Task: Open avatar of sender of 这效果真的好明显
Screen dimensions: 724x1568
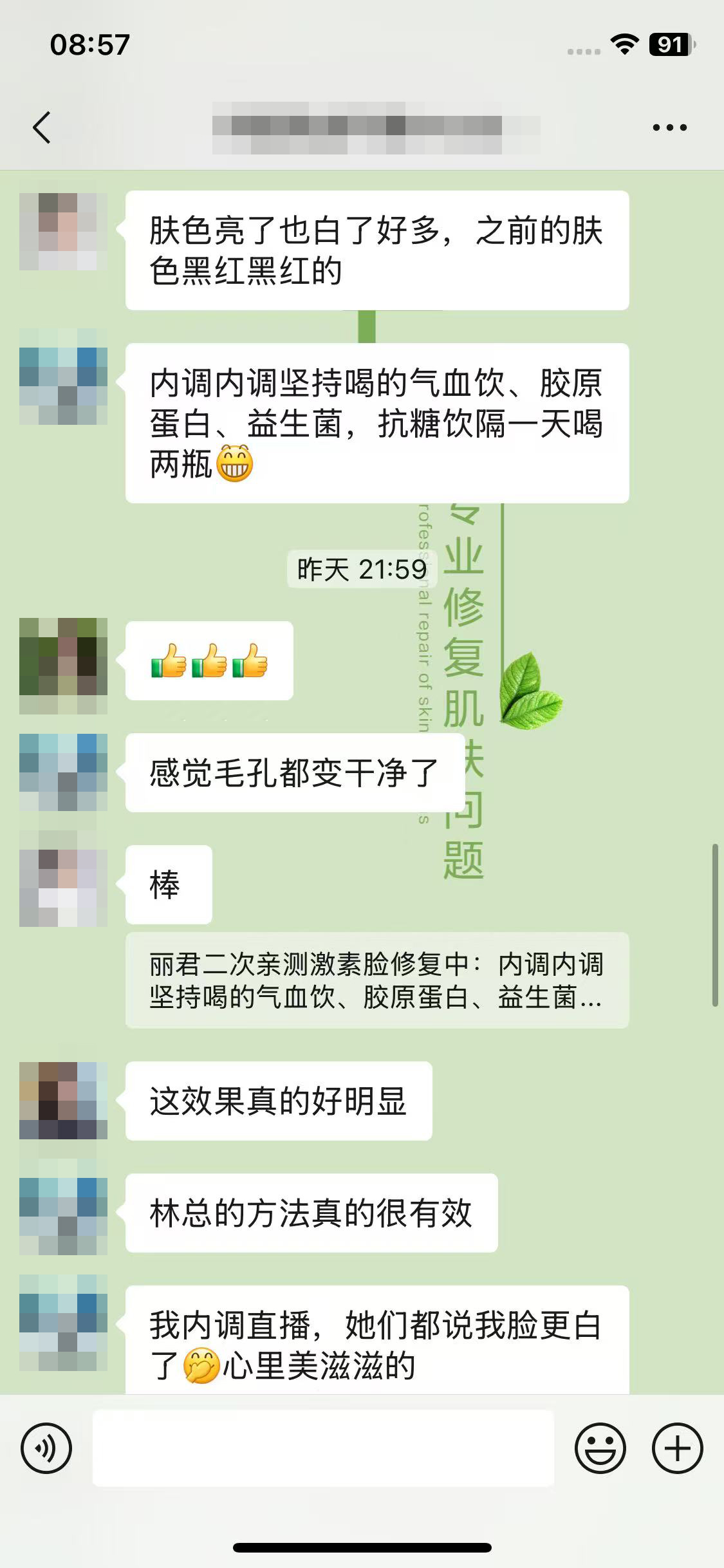Action: pyautogui.click(x=63, y=1101)
